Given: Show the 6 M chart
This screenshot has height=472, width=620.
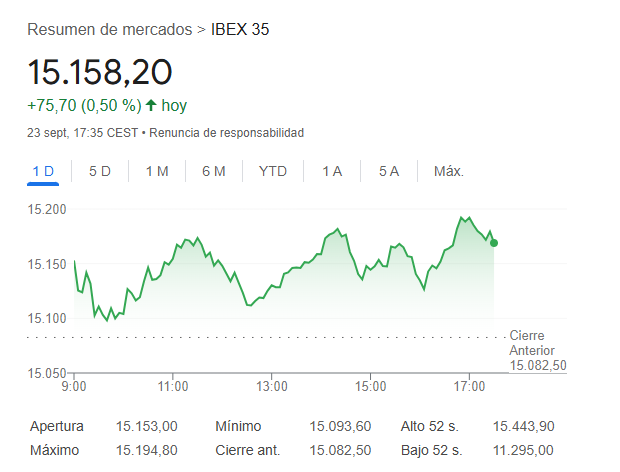Looking at the screenshot, I should [214, 171].
